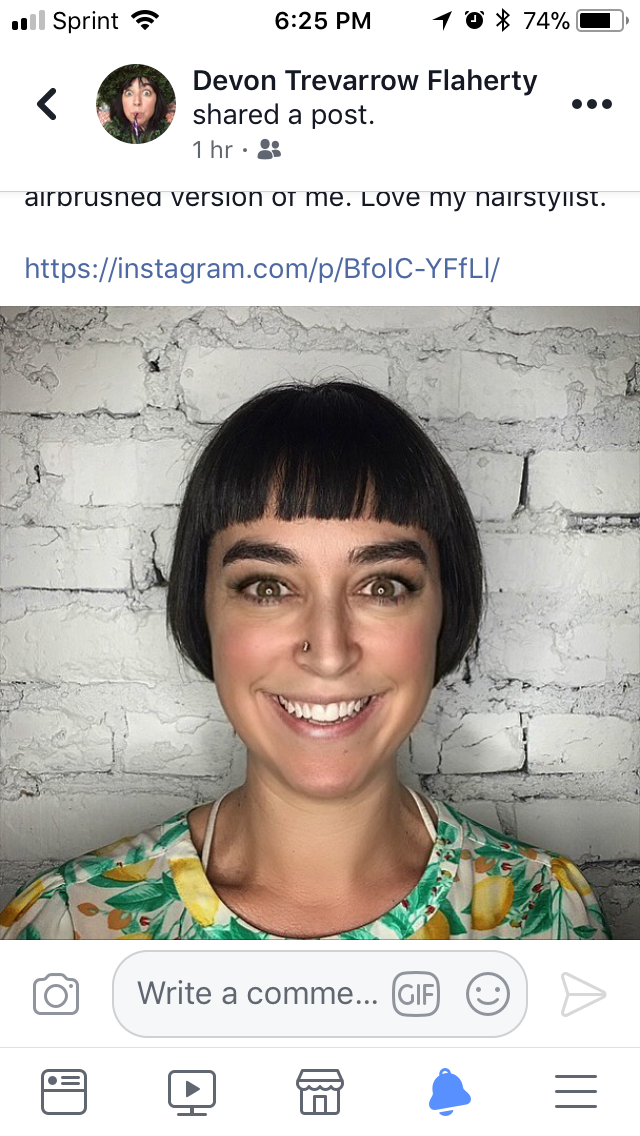Tap the Write a comment field

(257, 994)
